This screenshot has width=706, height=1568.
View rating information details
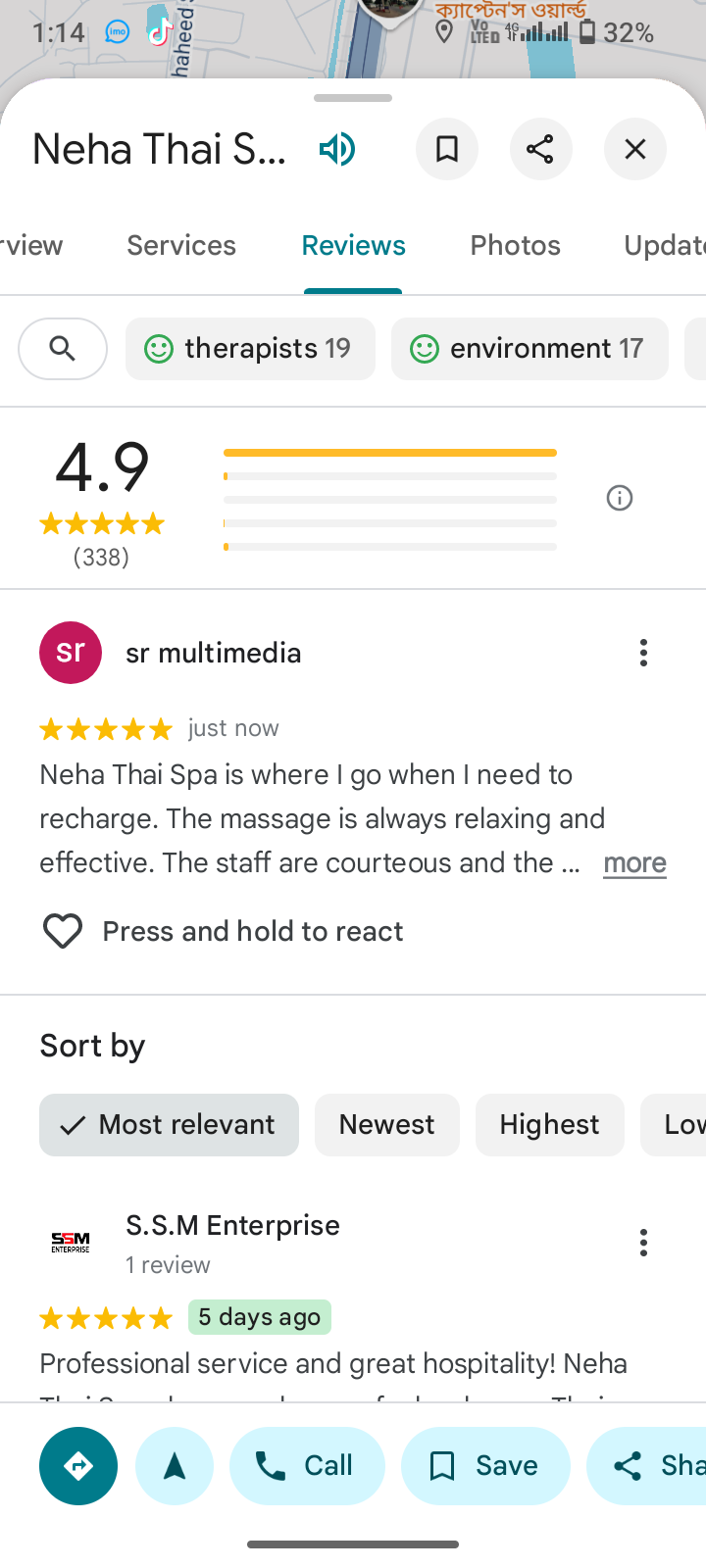coord(620,498)
